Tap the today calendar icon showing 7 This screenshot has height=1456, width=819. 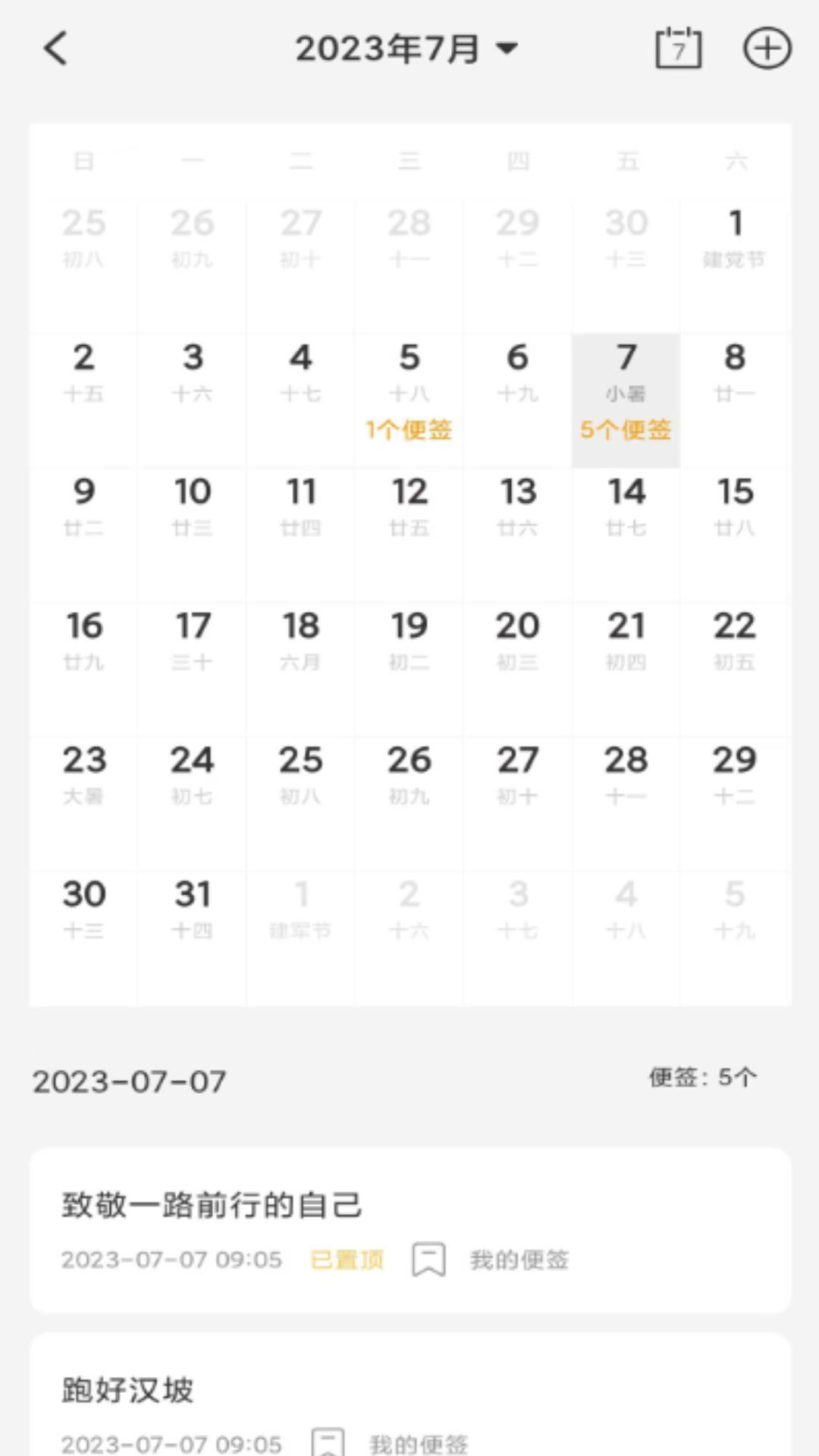pyautogui.click(x=678, y=48)
